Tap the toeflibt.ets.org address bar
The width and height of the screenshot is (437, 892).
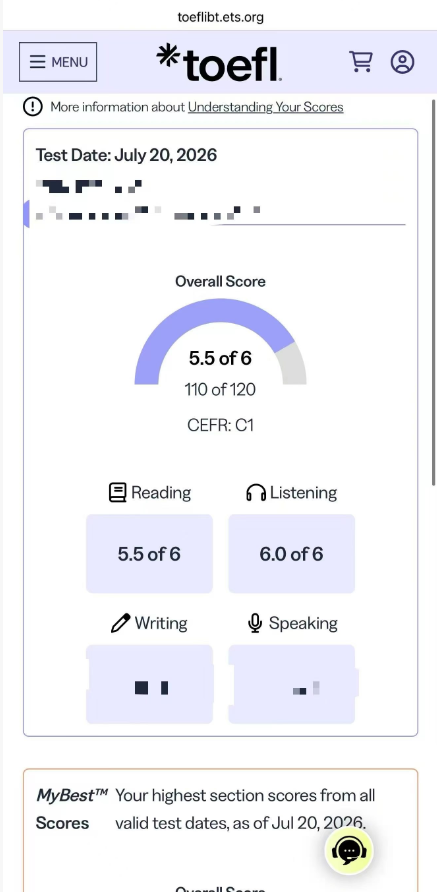pos(221,17)
